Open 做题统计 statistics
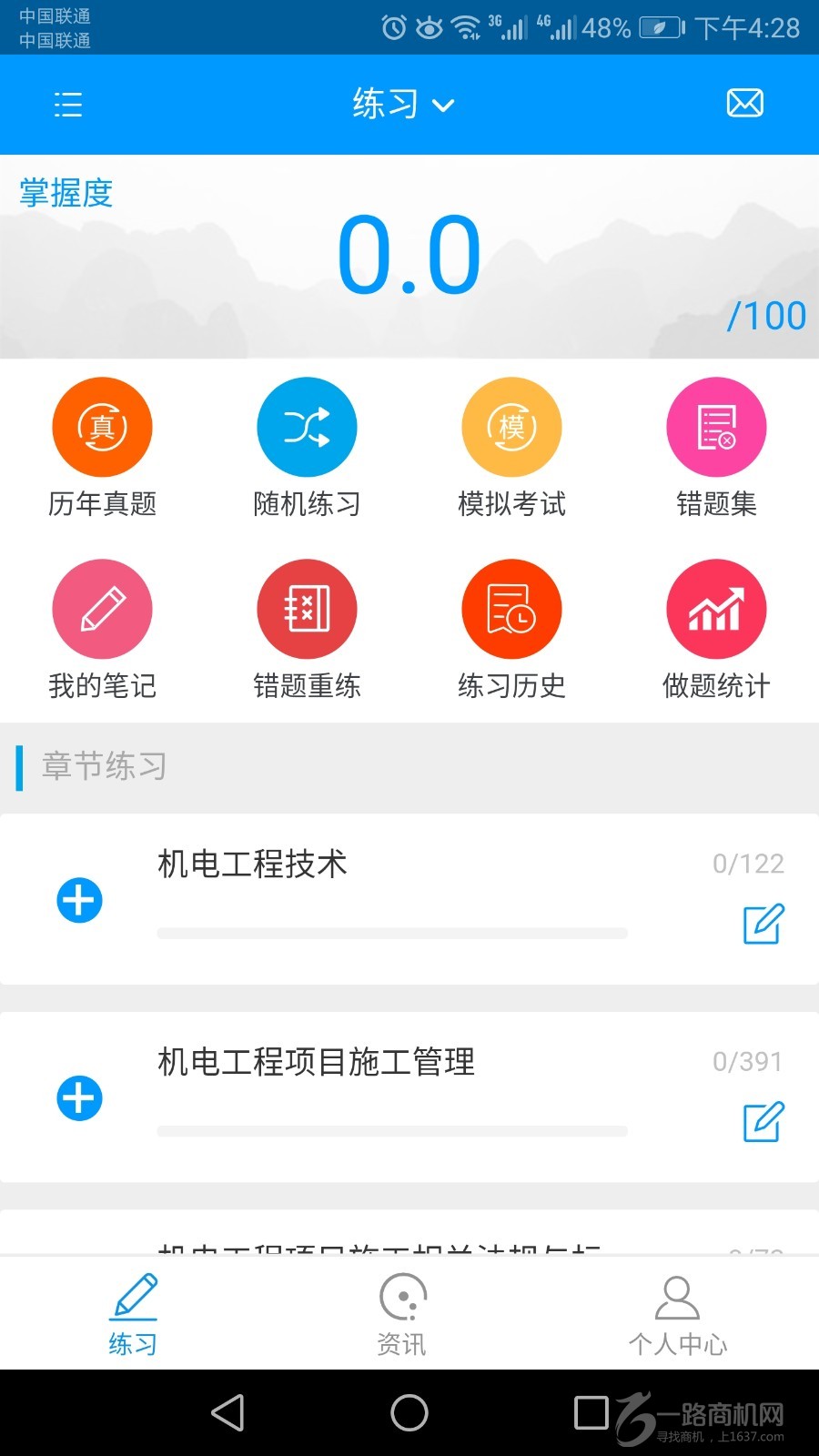Image resolution: width=819 pixels, height=1456 pixels. tap(716, 610)
